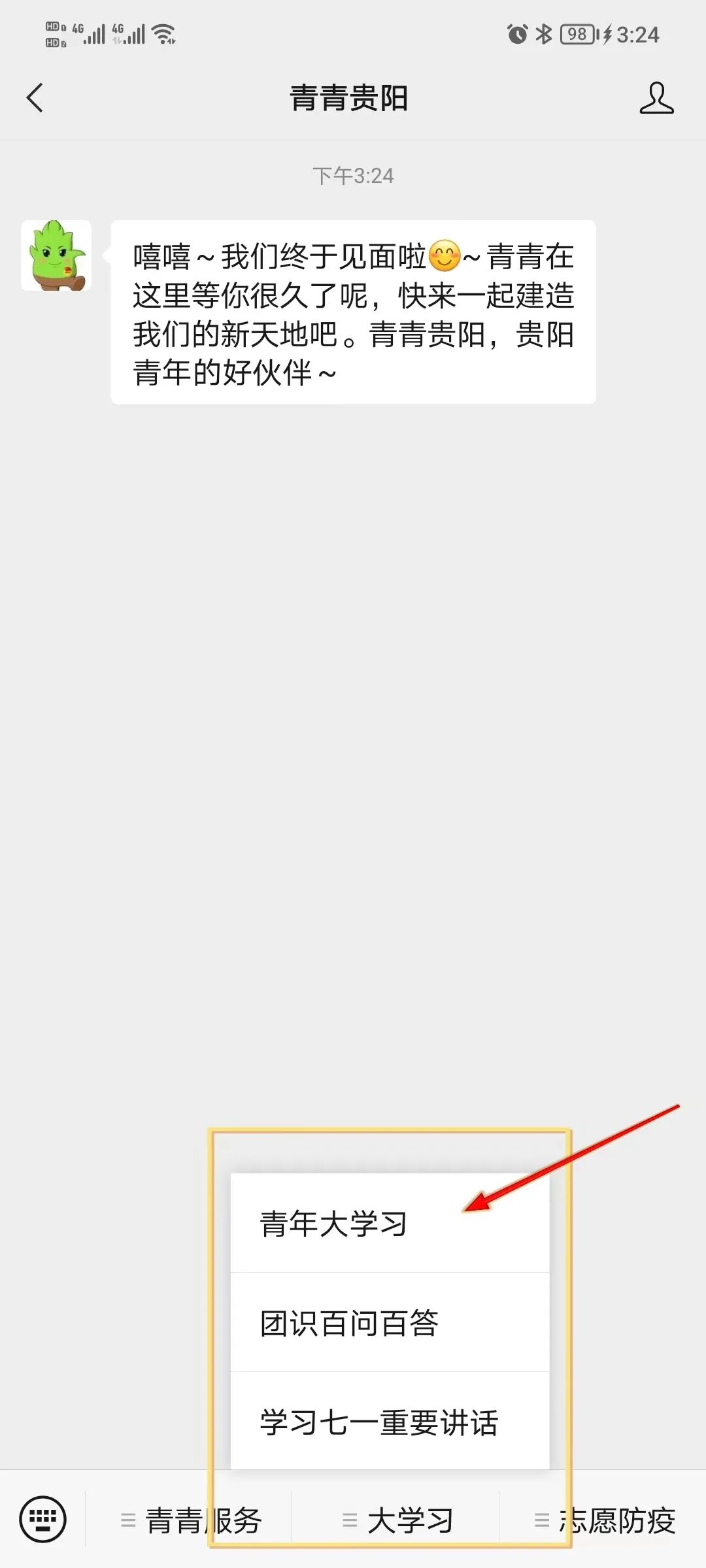This screenshot has width=706, height=1568.
Task: Open the 青青贵阳 mascot avatar
Action: pos(56,255)
